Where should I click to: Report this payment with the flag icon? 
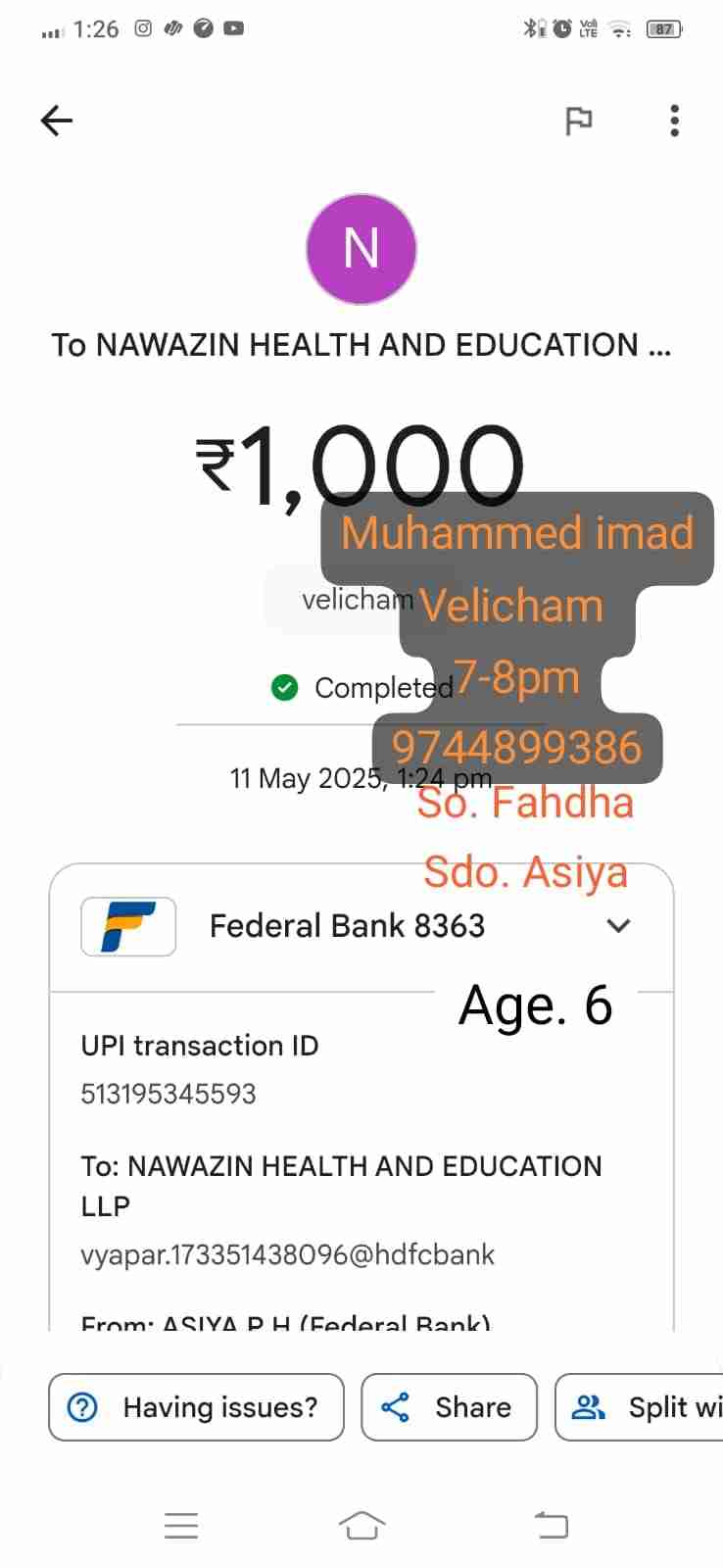point(579,121)
